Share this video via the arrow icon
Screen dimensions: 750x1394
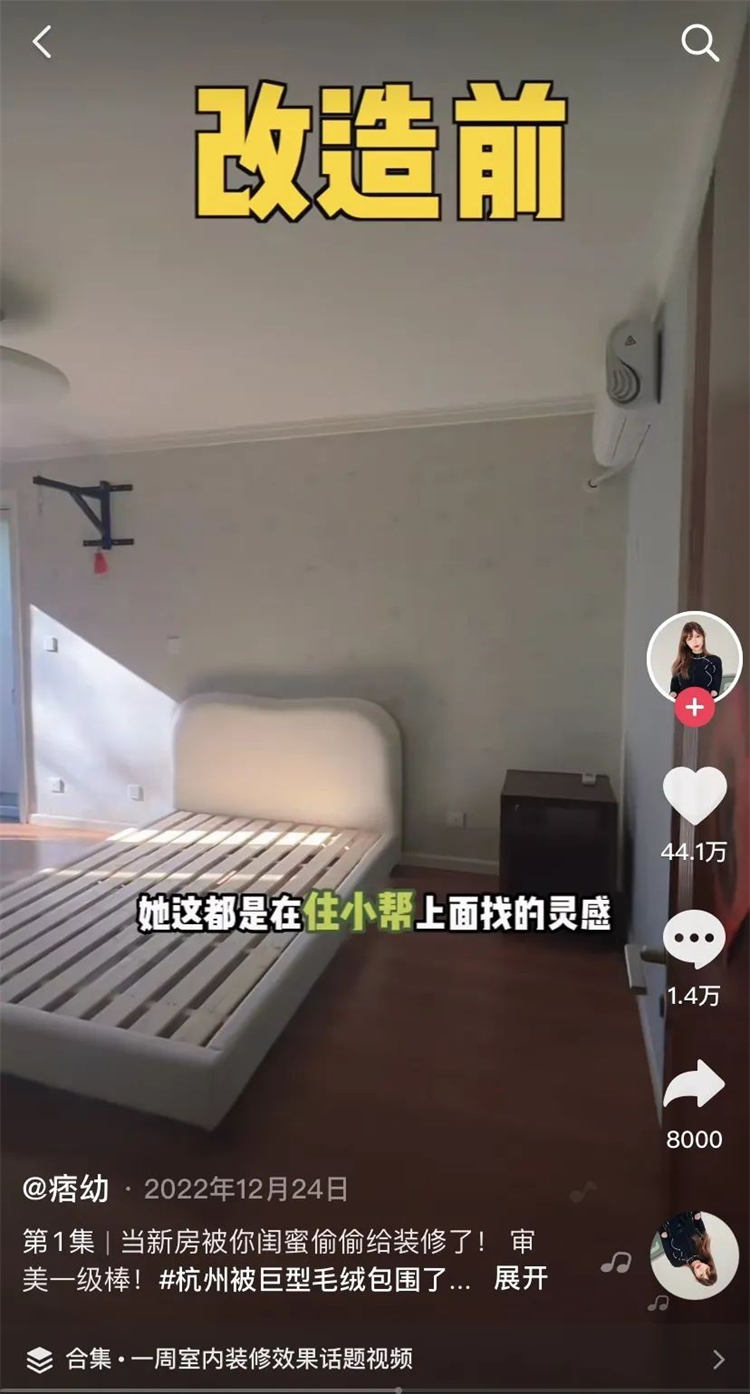694,1086
